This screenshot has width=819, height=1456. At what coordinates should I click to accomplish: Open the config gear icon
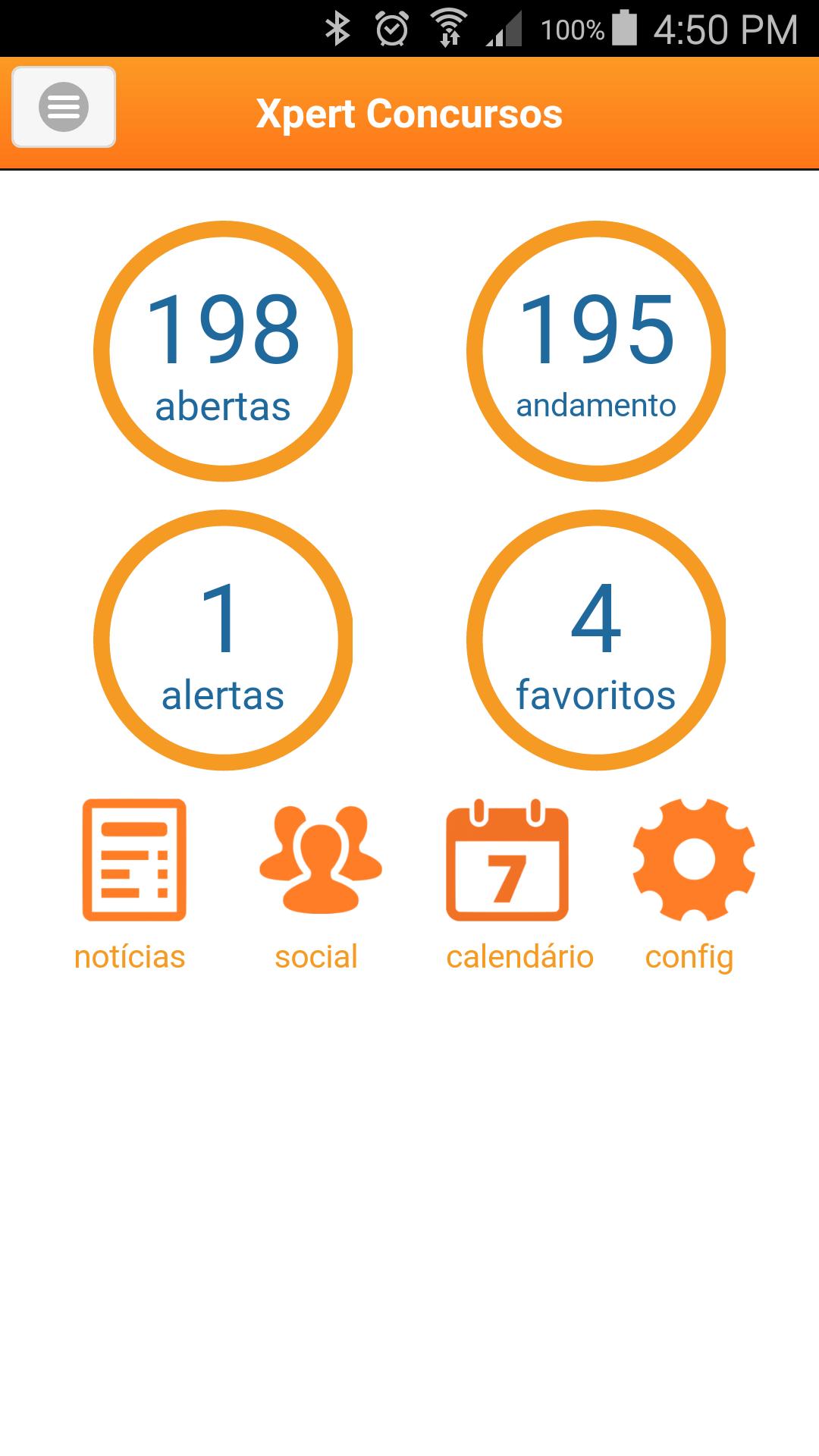(x=692, y=859)
